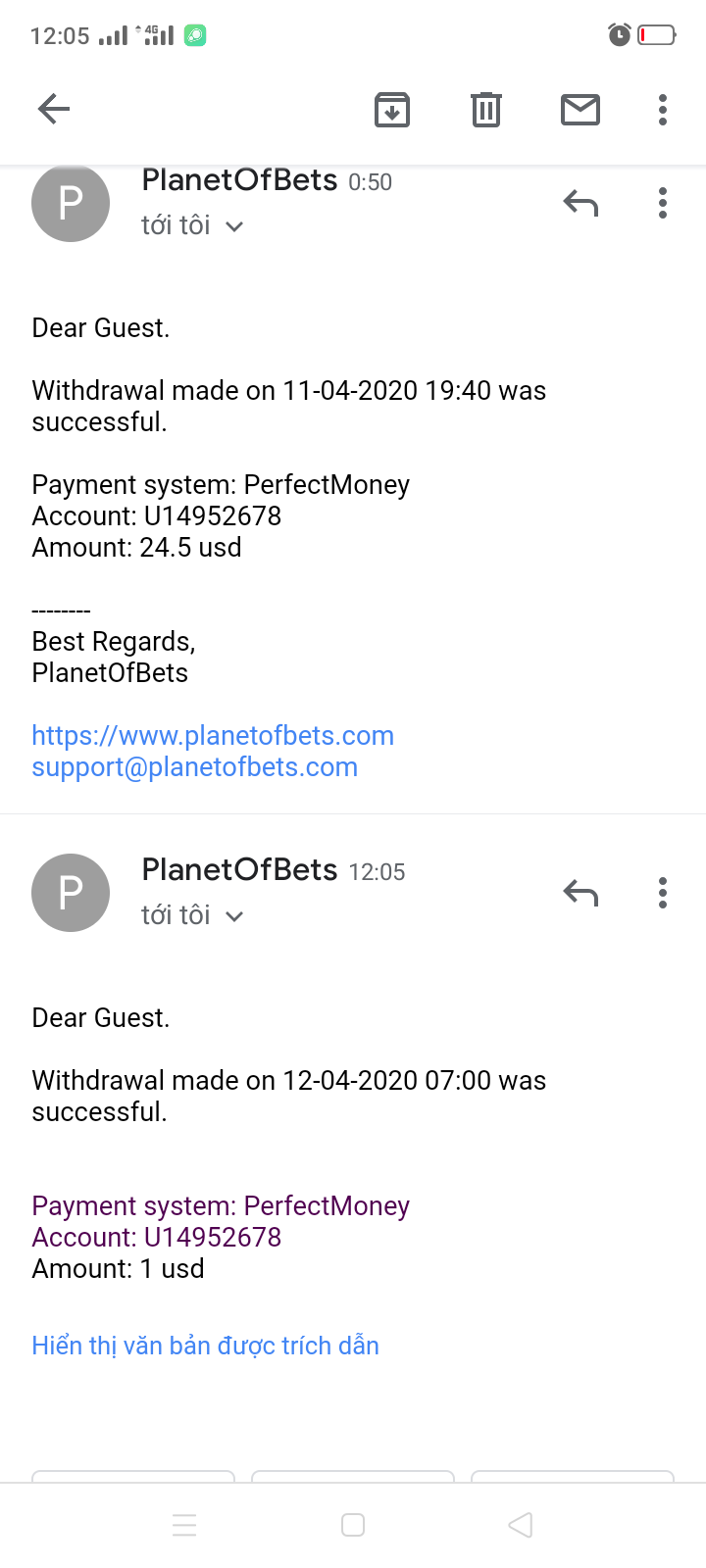Go back to the inbox

(54, 109)
